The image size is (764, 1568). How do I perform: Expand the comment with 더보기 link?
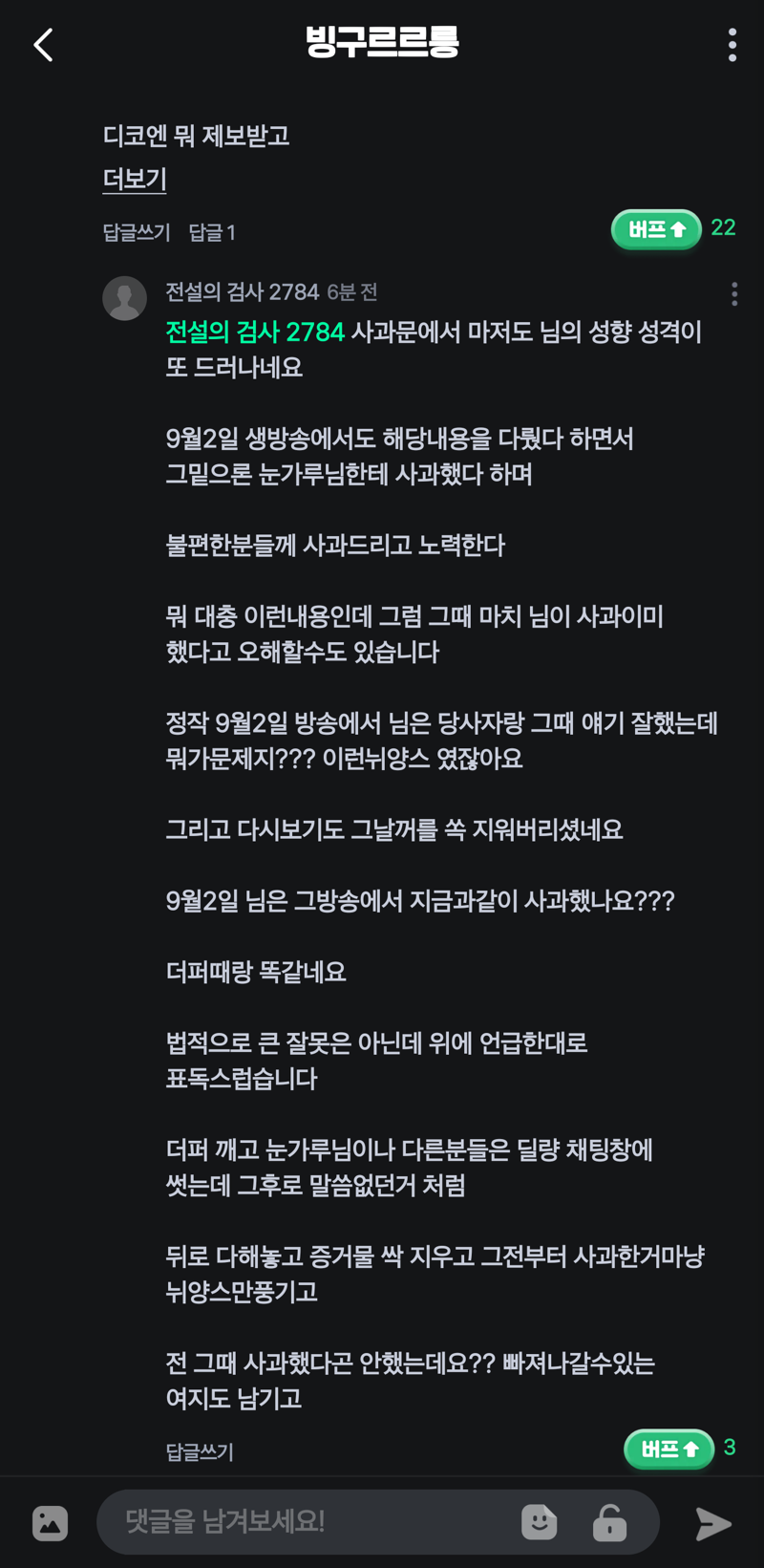(x=135, y=180)
